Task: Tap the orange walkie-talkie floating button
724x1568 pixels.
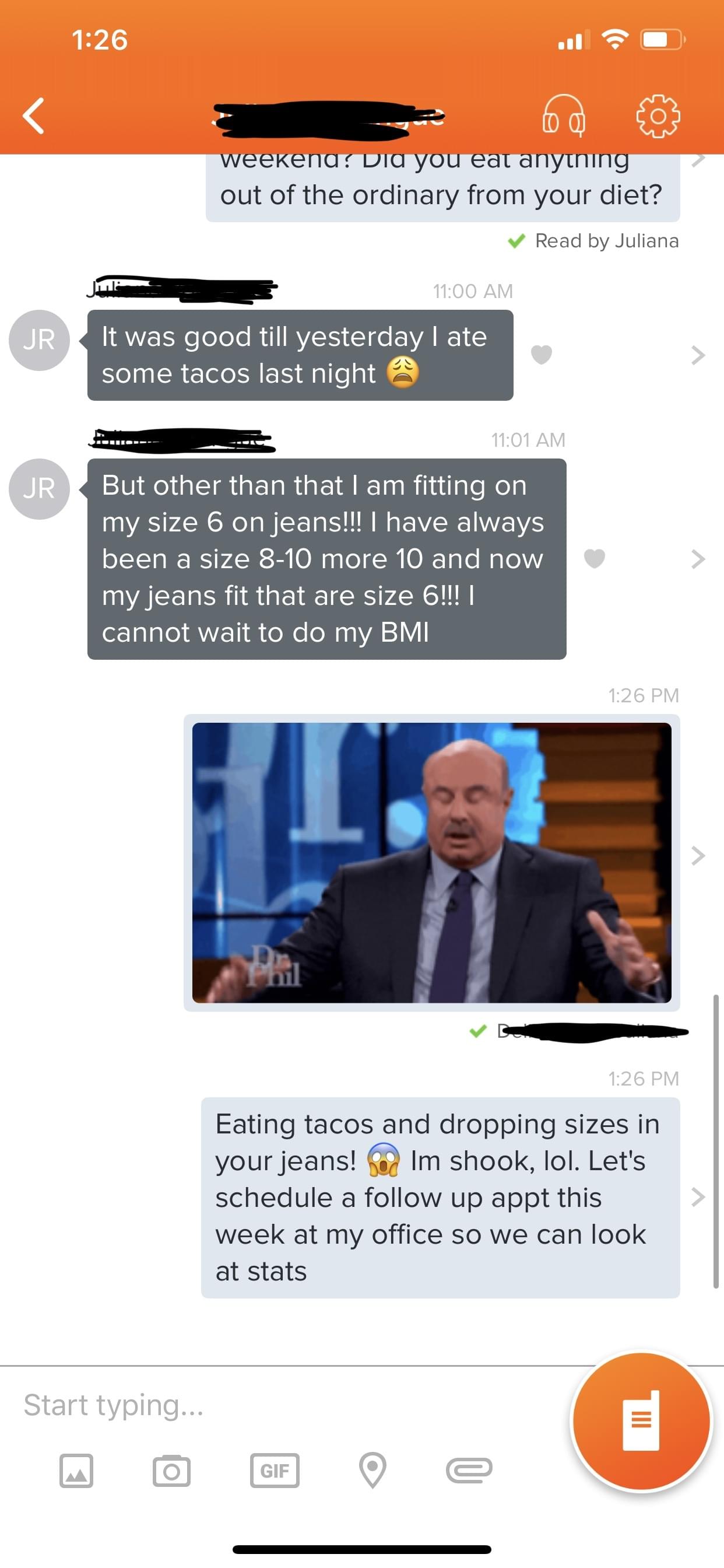Action: 641,1422
